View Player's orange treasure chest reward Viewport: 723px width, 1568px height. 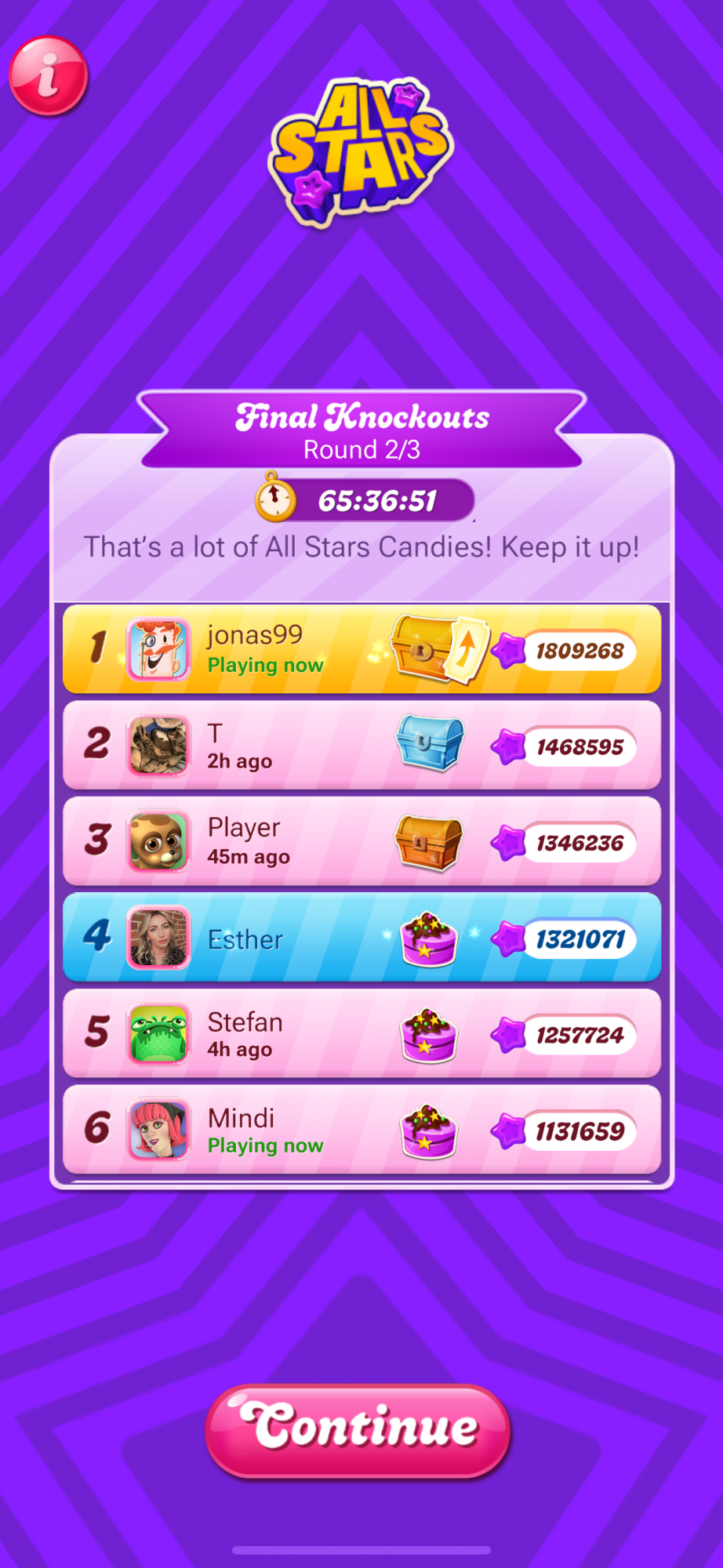[x=428, y=842]
